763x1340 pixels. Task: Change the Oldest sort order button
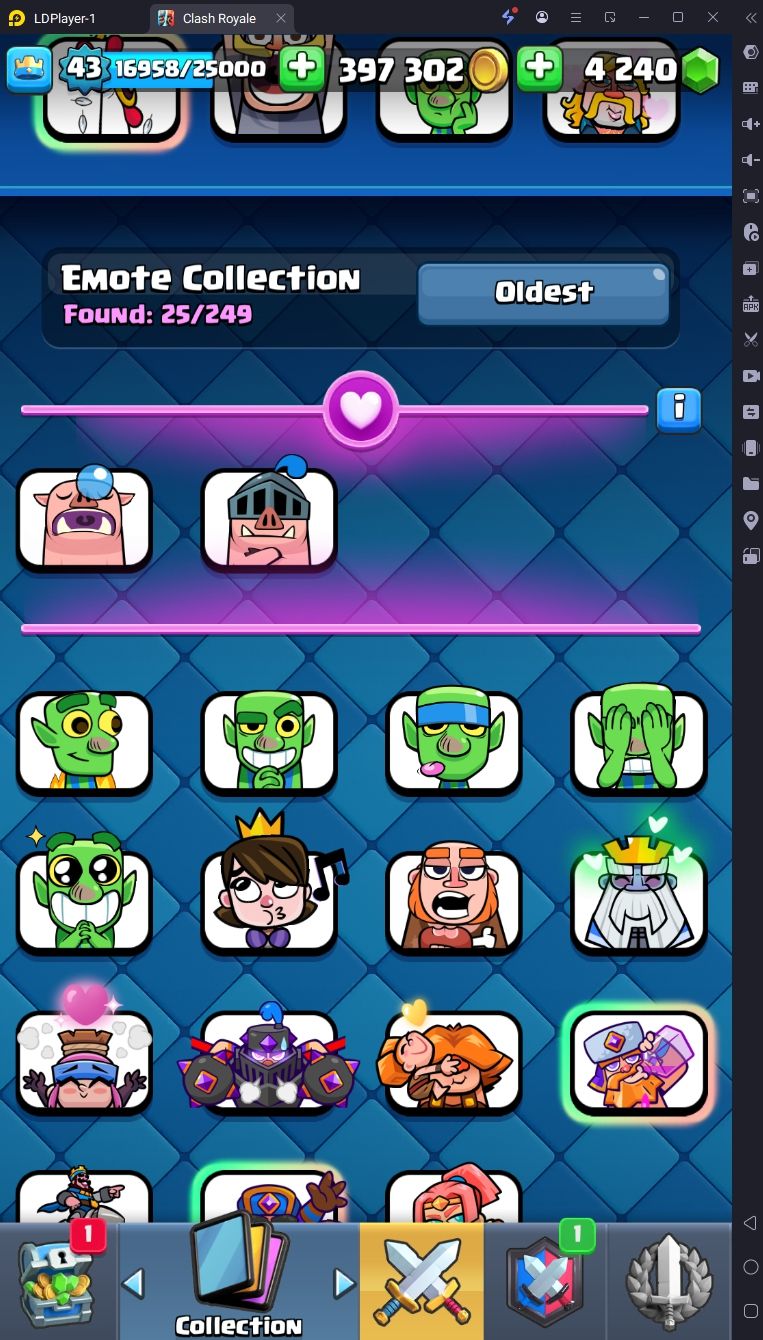tap(543, 292)
